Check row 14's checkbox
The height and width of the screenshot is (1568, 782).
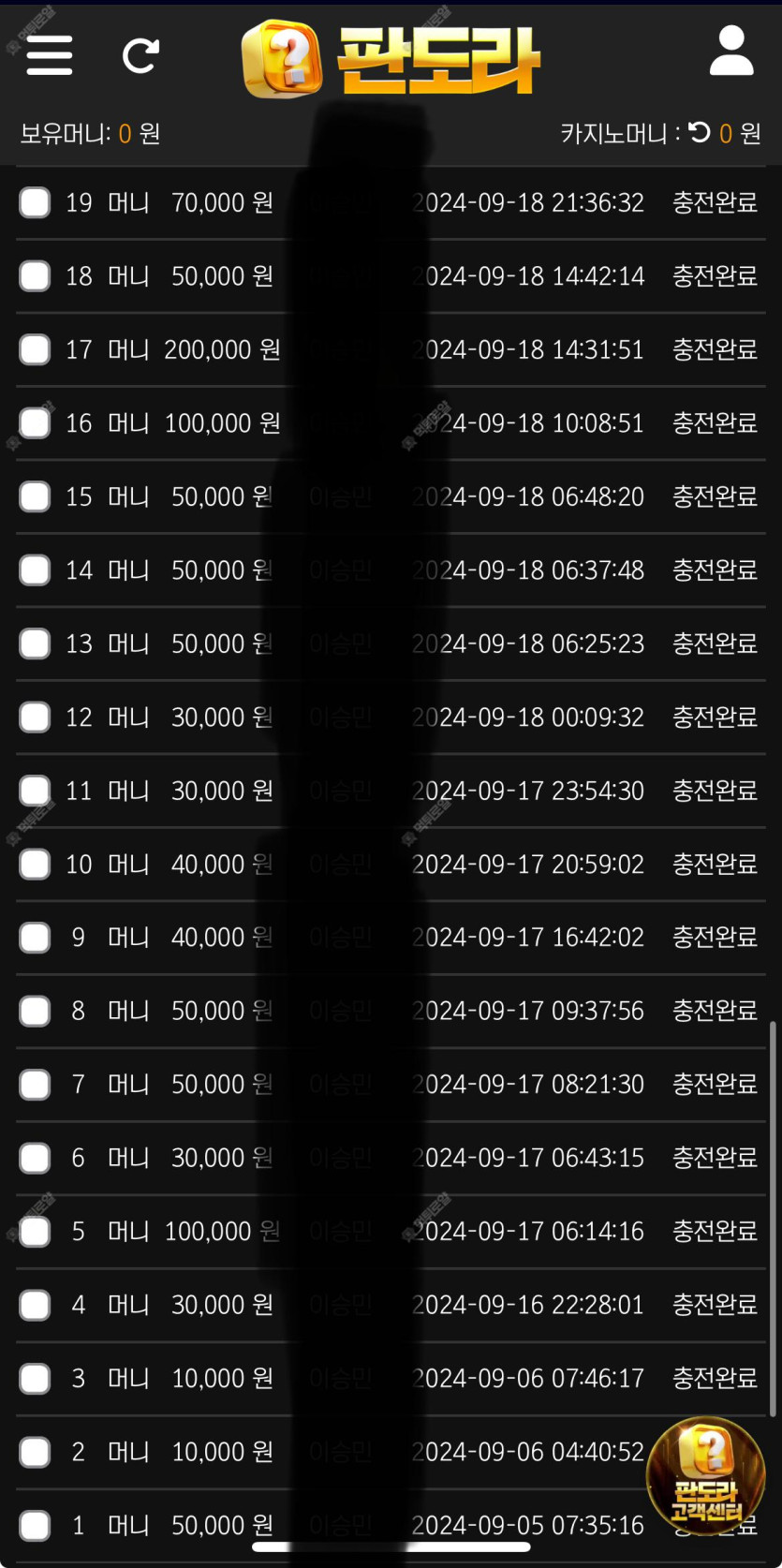click(x=36, y=570)
